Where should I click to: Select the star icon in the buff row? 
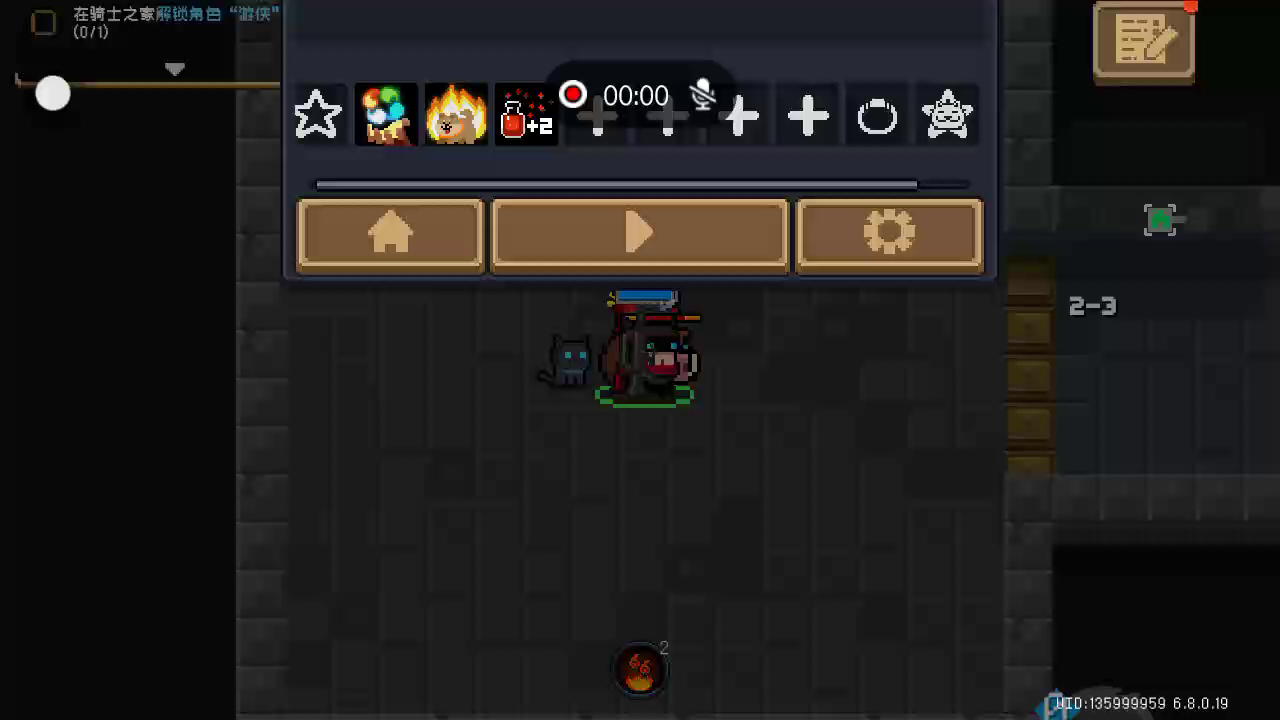pyautogui.click(x=318, y=116)
